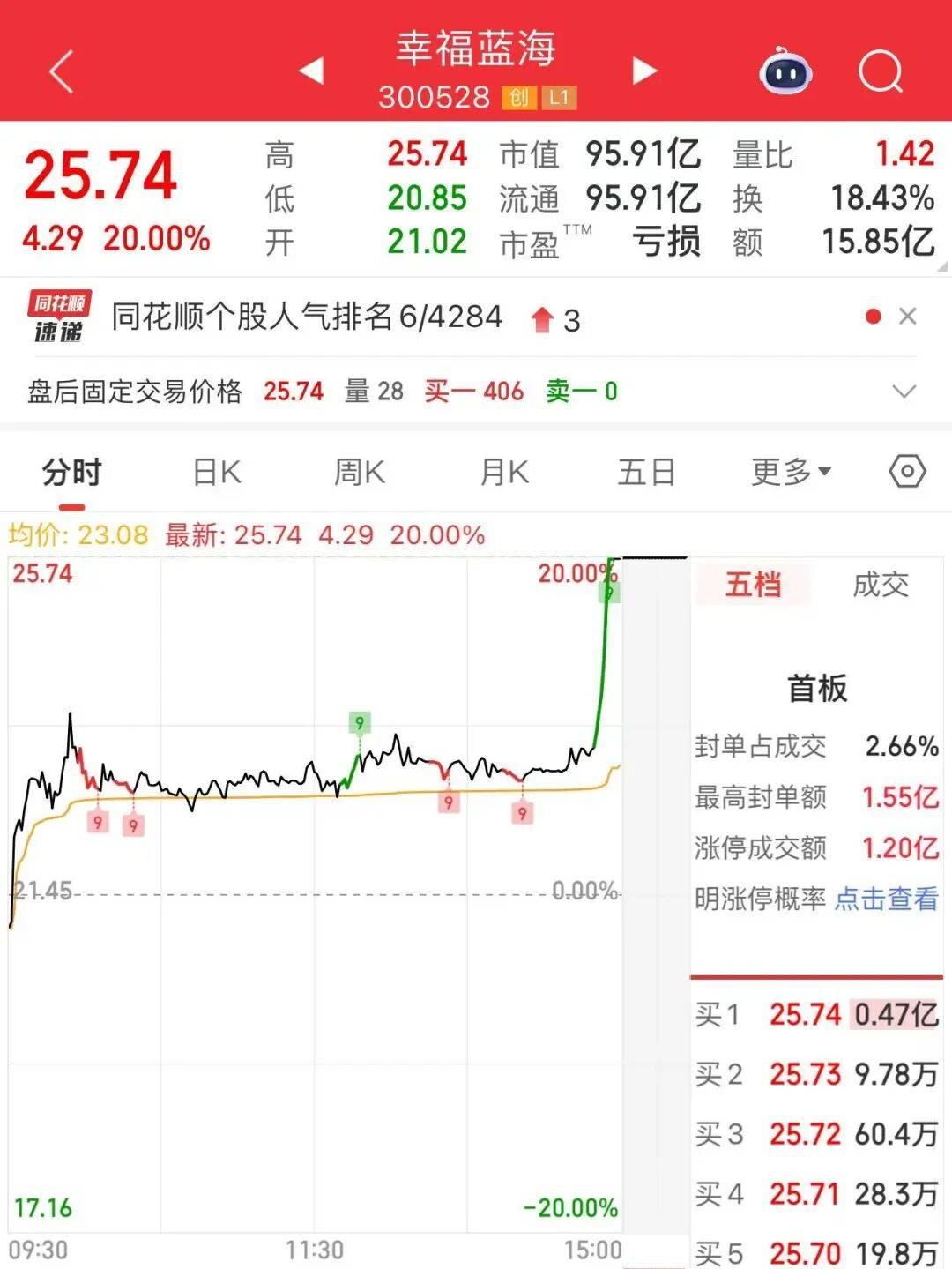Screen dimensions: 952x1269
Task: Dismiss the popularity ranking banner
Action: coord(909,316)
